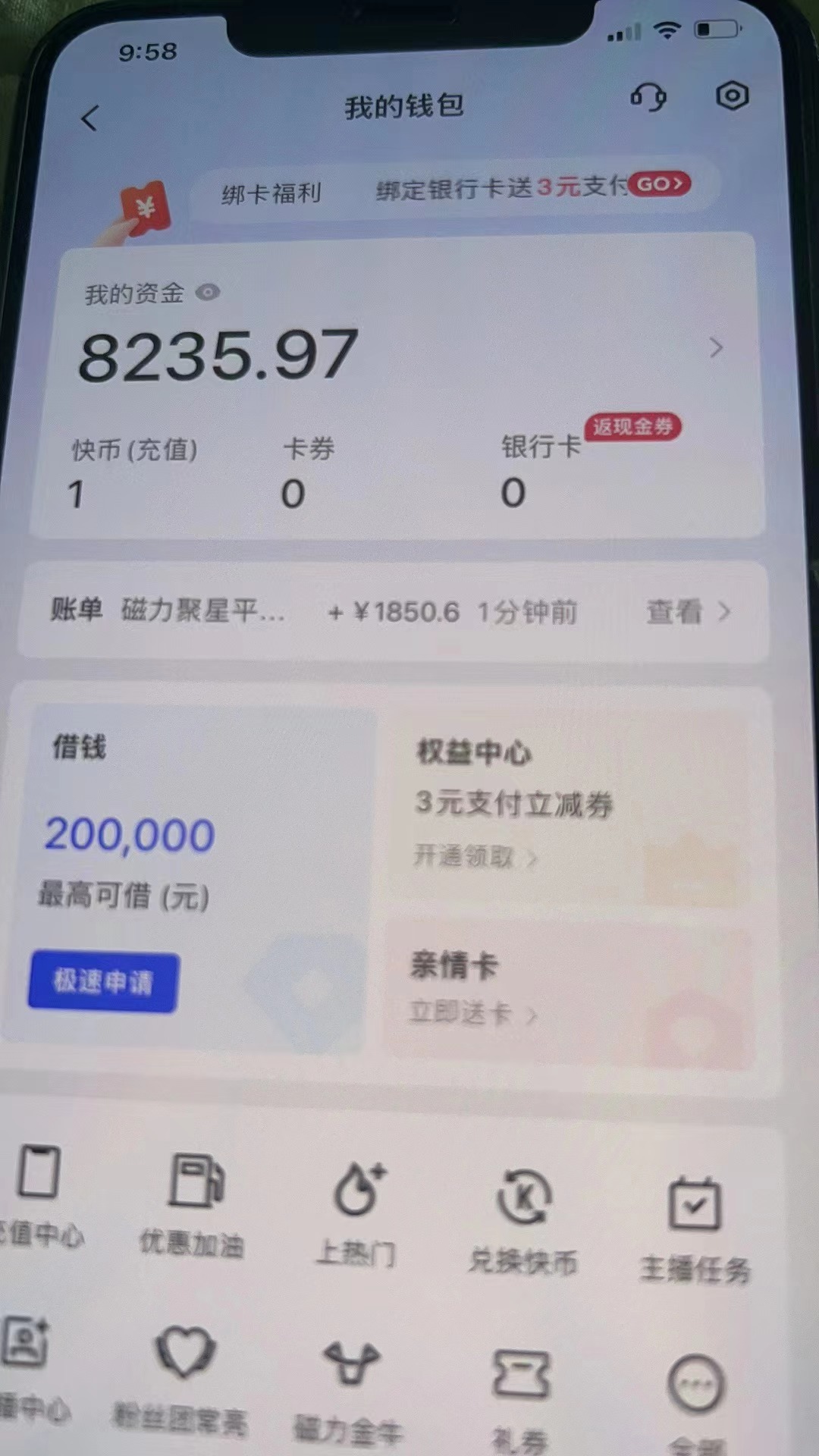
Task: Open 快币 (充值) balance
Action: (133, 470)
